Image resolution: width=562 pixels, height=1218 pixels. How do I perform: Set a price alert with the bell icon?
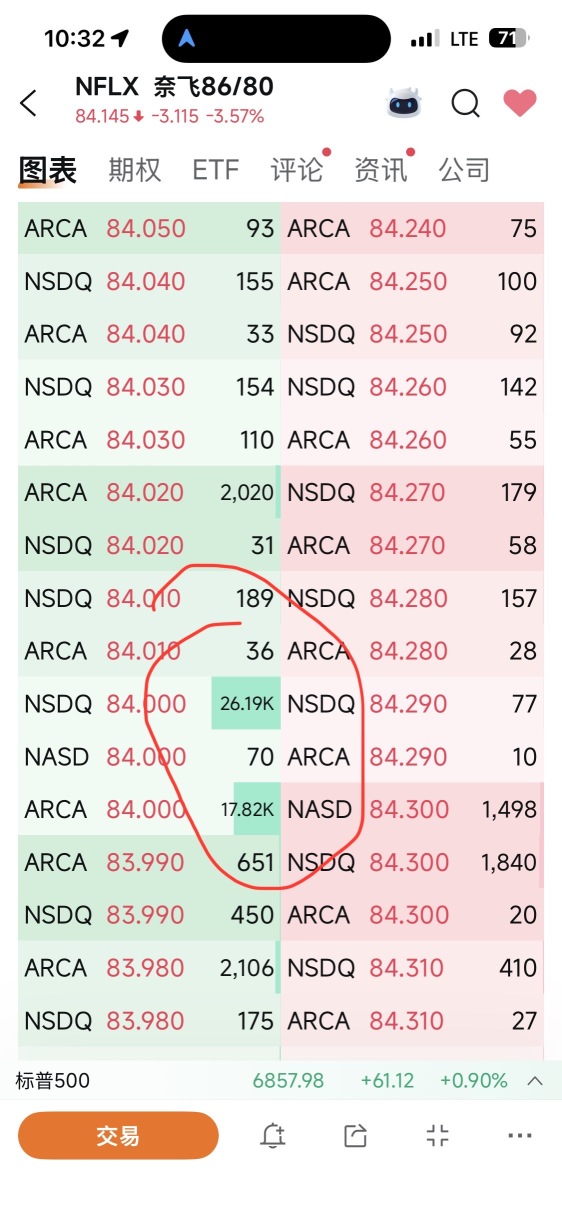click(x=273, y=1135)
